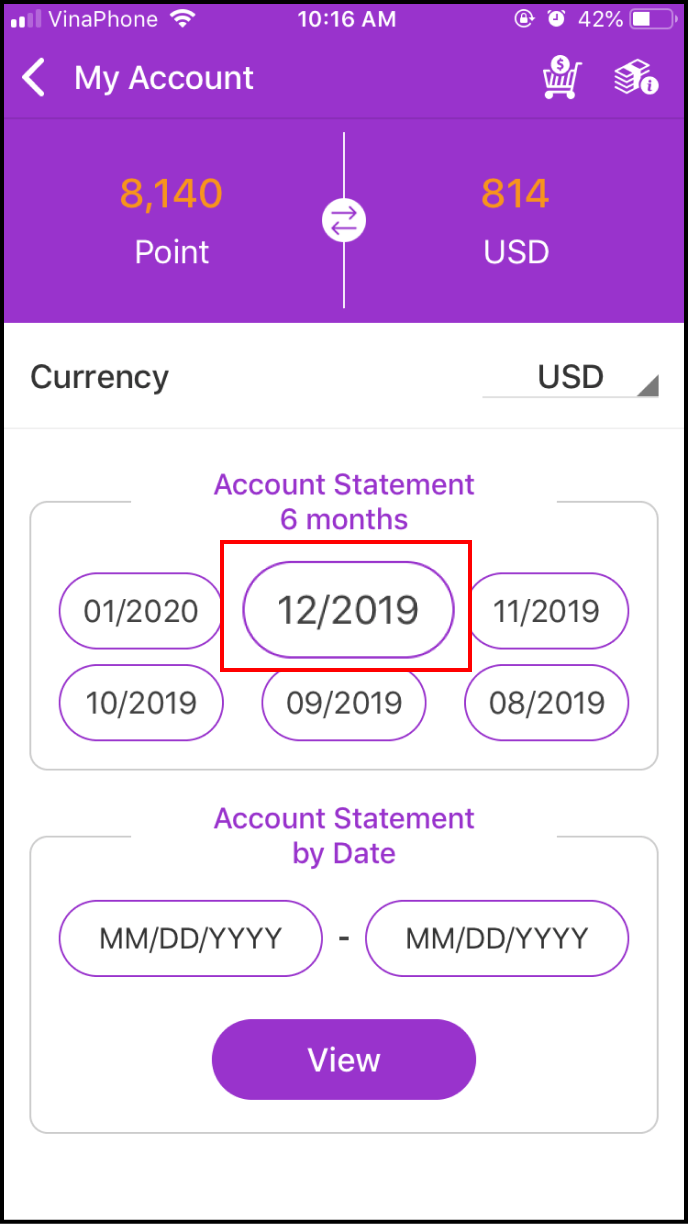Open the 10/2019 statement

tap(140, 702)
